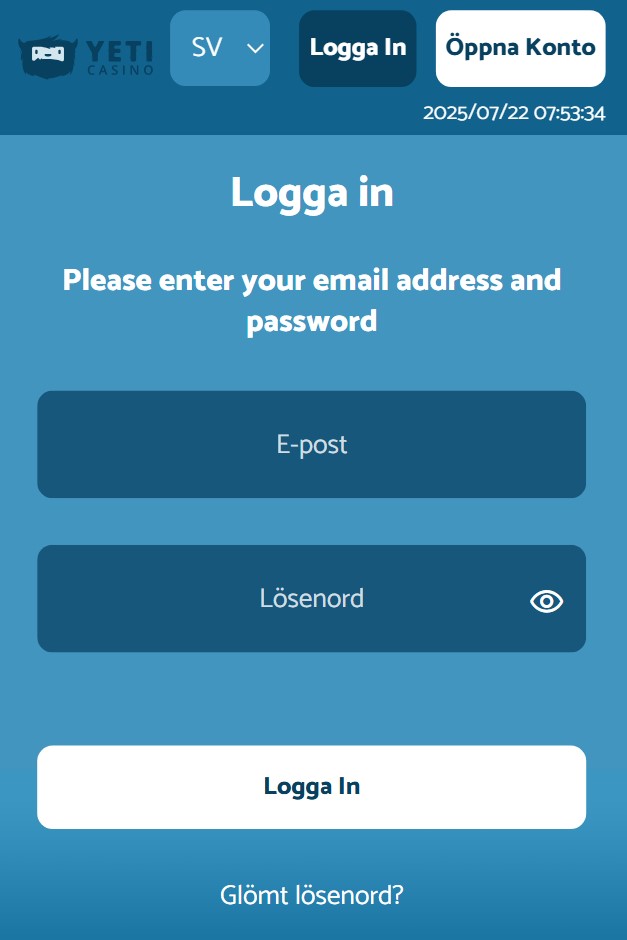Go to Yeti Casino home via logo
Image resolution: width=627 pixels, height=940 pixels.
pos(86,56)
